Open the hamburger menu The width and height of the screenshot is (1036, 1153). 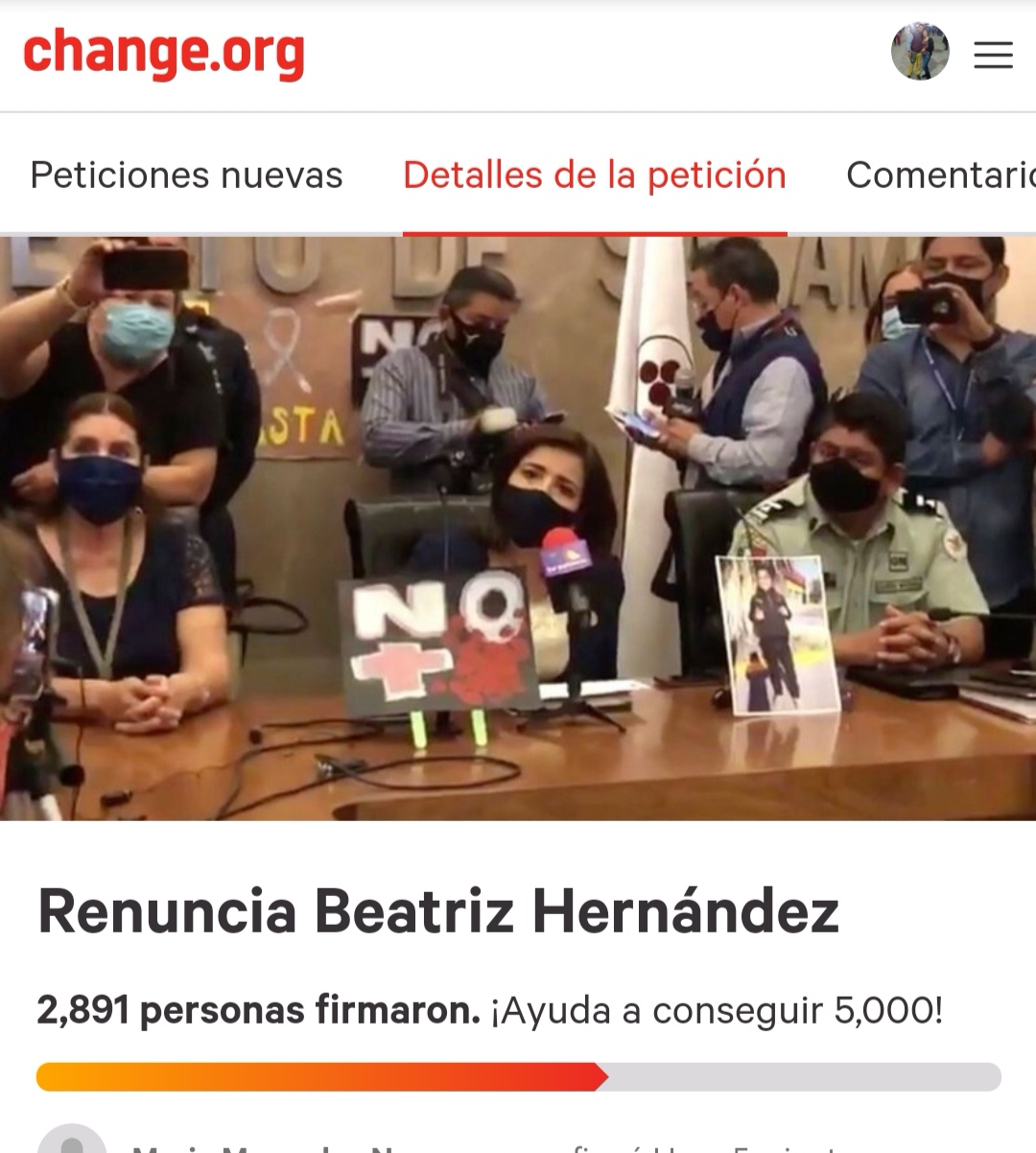(993, 55)
